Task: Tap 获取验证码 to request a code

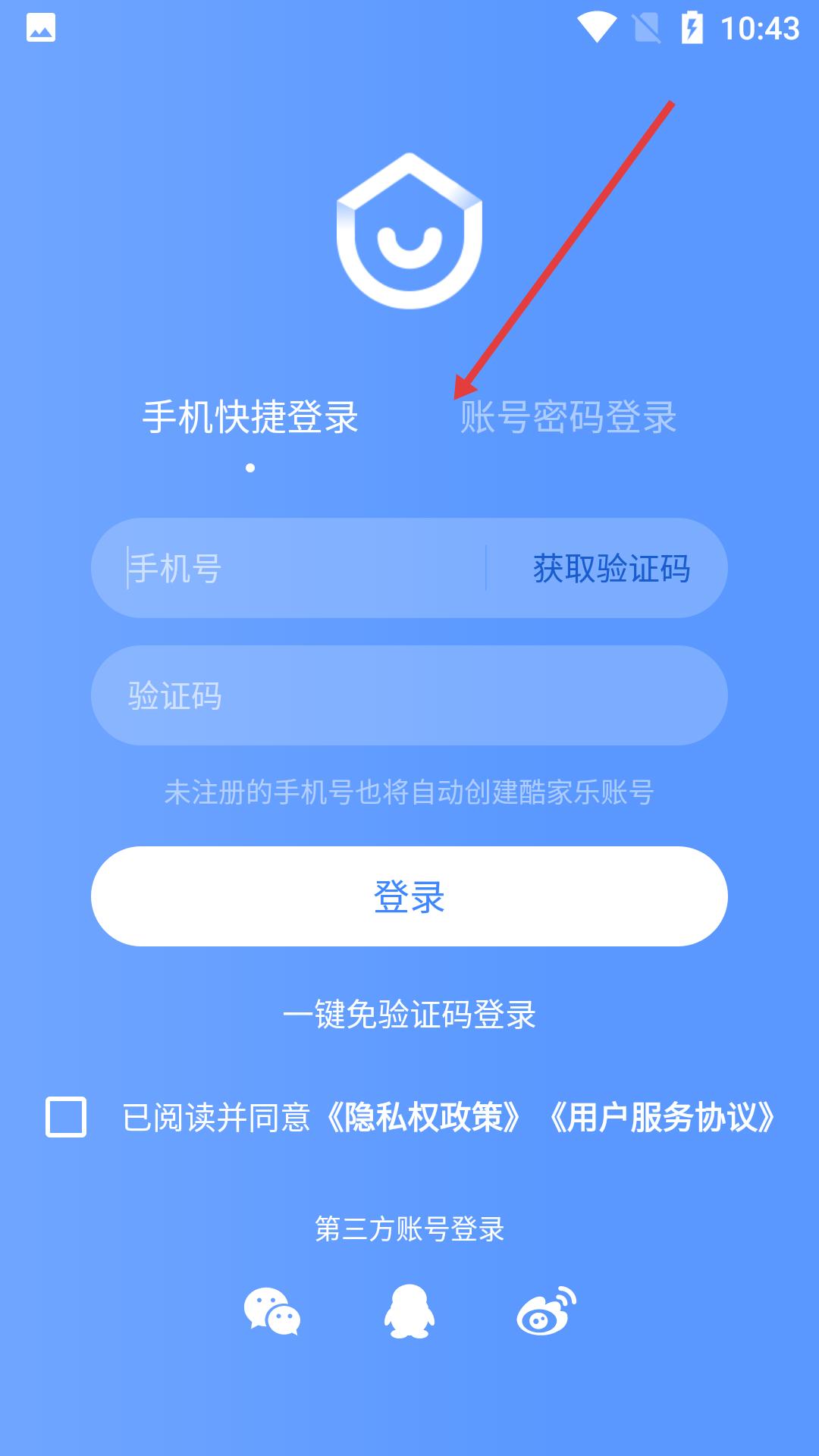Action: 611,568
